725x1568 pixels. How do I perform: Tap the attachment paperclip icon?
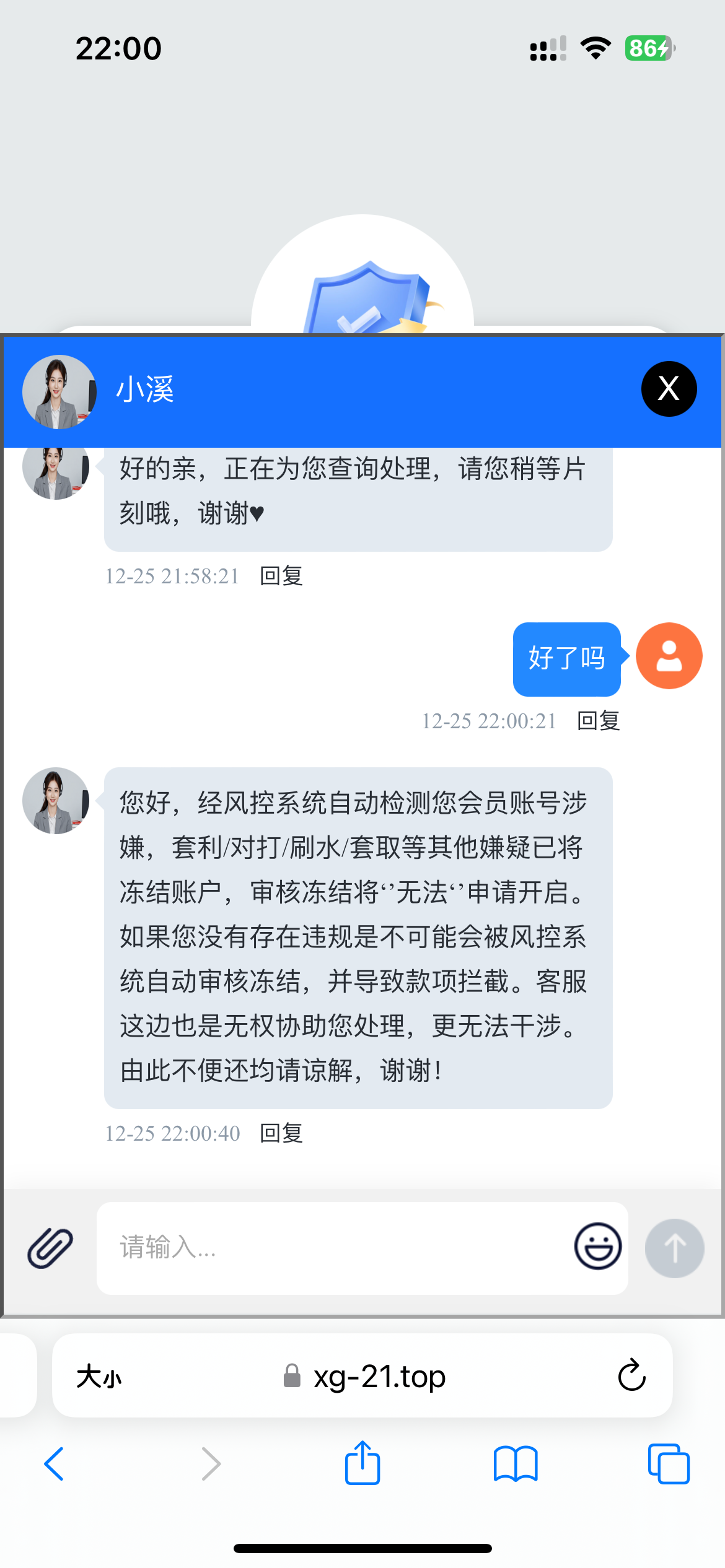50,1248
